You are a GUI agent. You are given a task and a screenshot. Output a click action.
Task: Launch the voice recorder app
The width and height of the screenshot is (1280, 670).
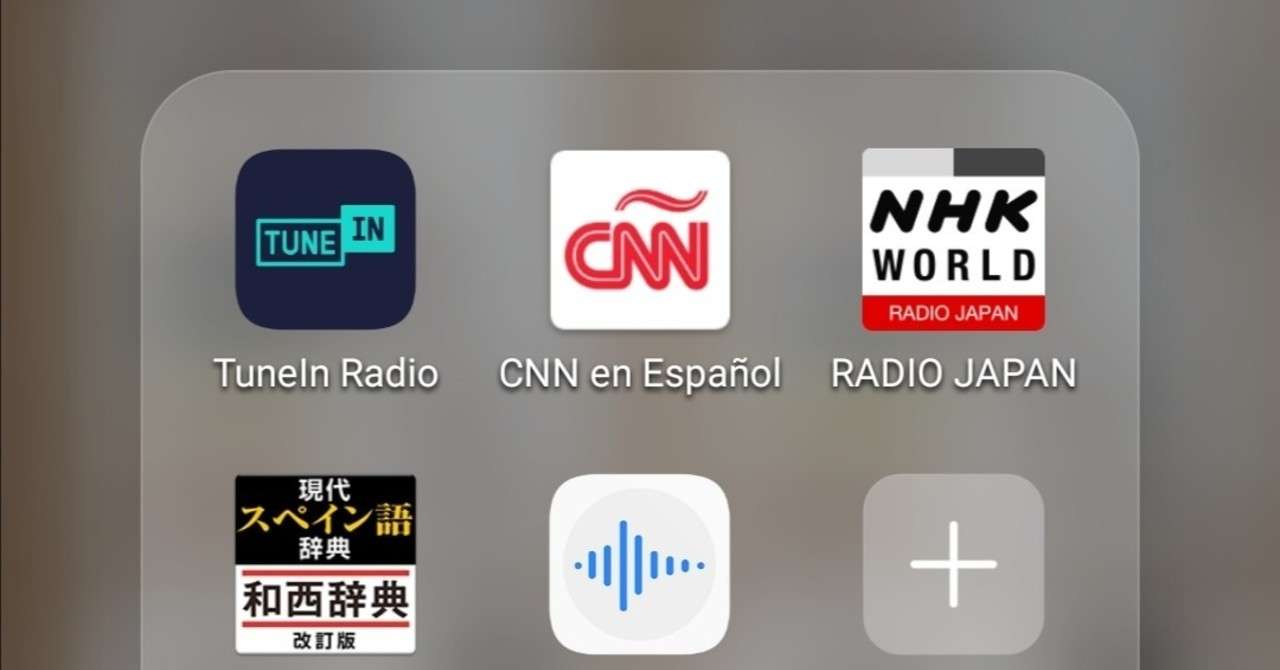click(640, 564)
